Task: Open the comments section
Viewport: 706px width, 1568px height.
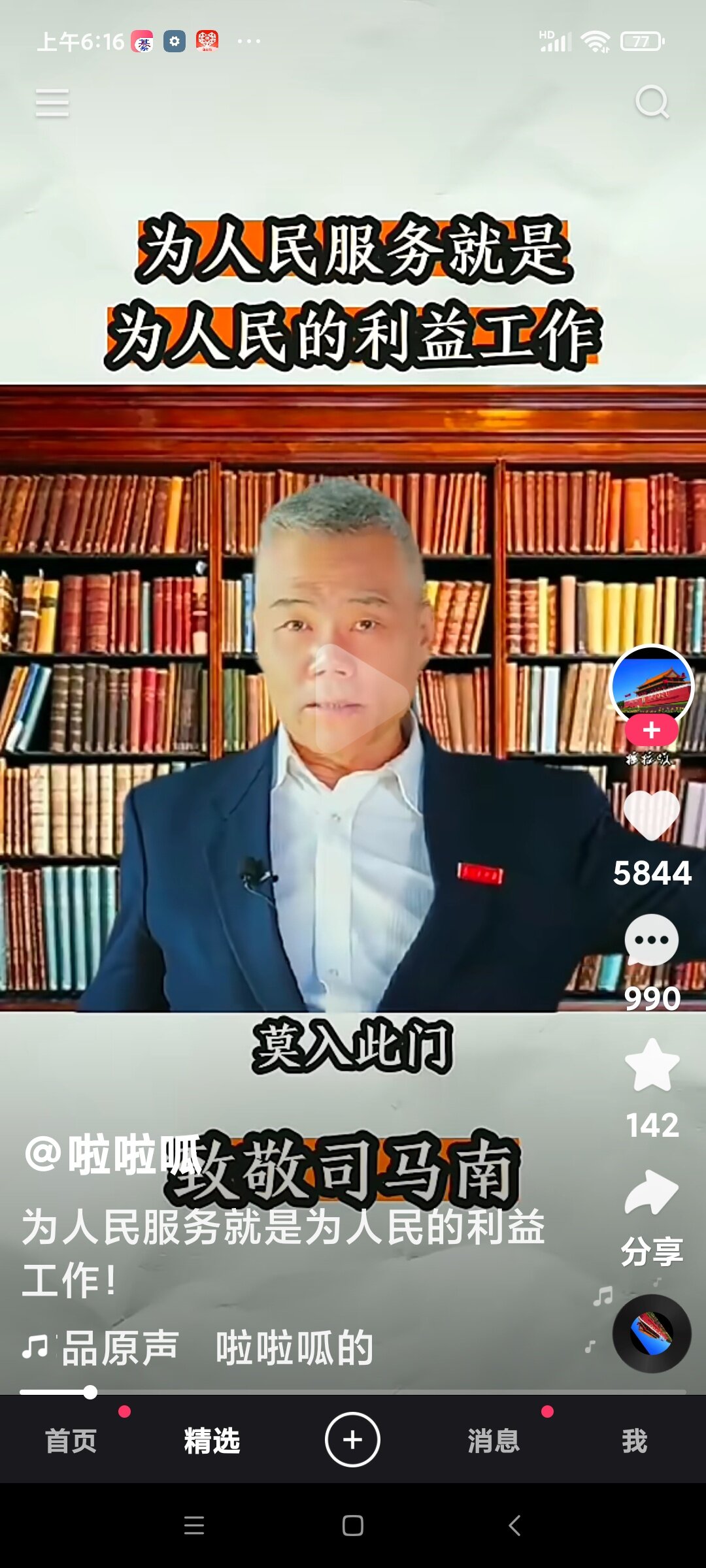Action: (x=652, y=940)
